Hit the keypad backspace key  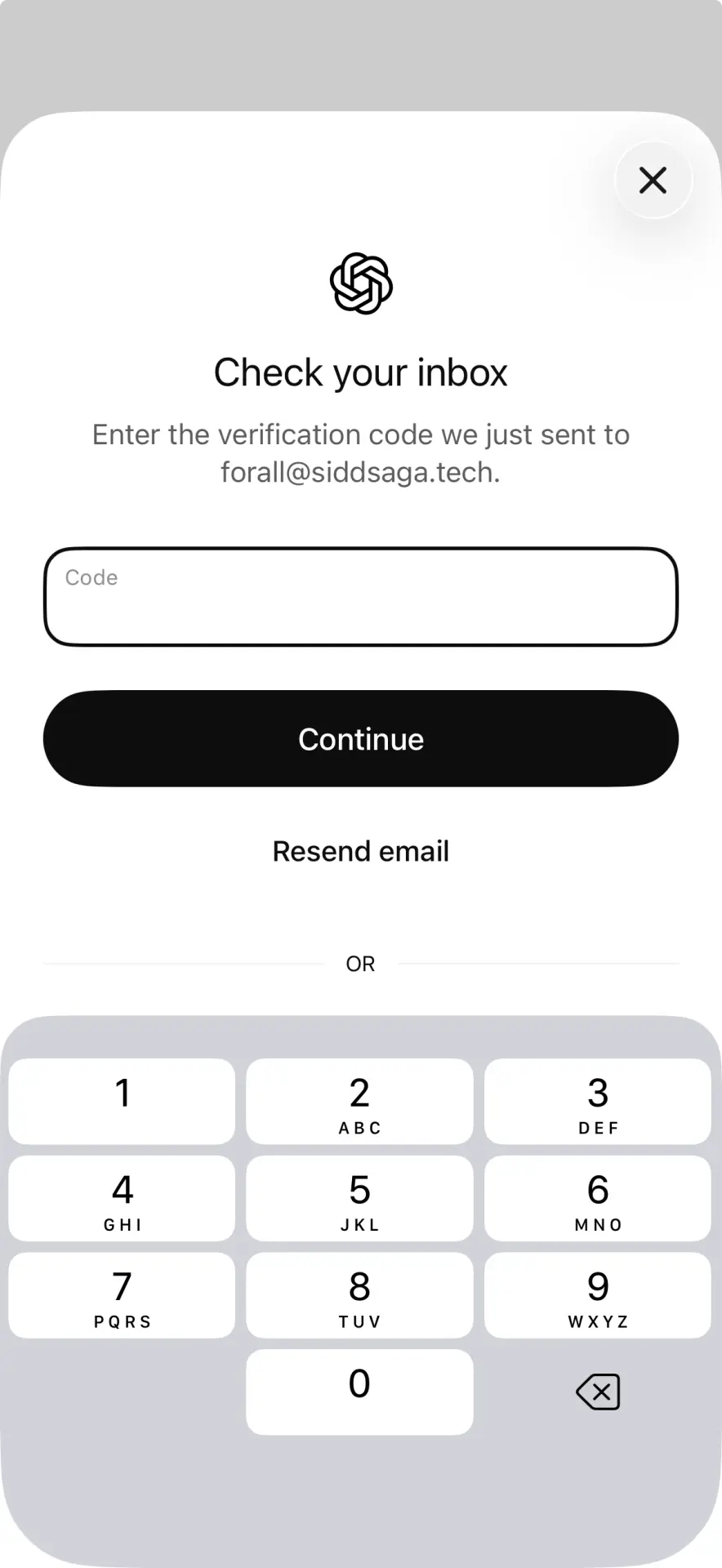tap(598, 1392)
